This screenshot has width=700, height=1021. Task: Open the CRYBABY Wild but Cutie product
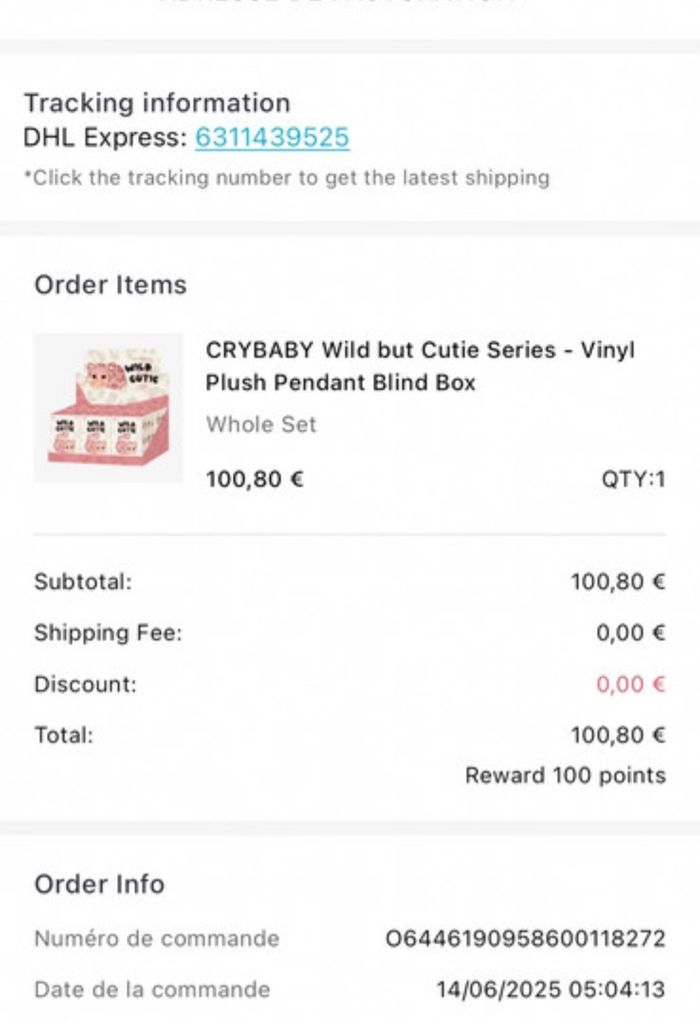(420, 366)
